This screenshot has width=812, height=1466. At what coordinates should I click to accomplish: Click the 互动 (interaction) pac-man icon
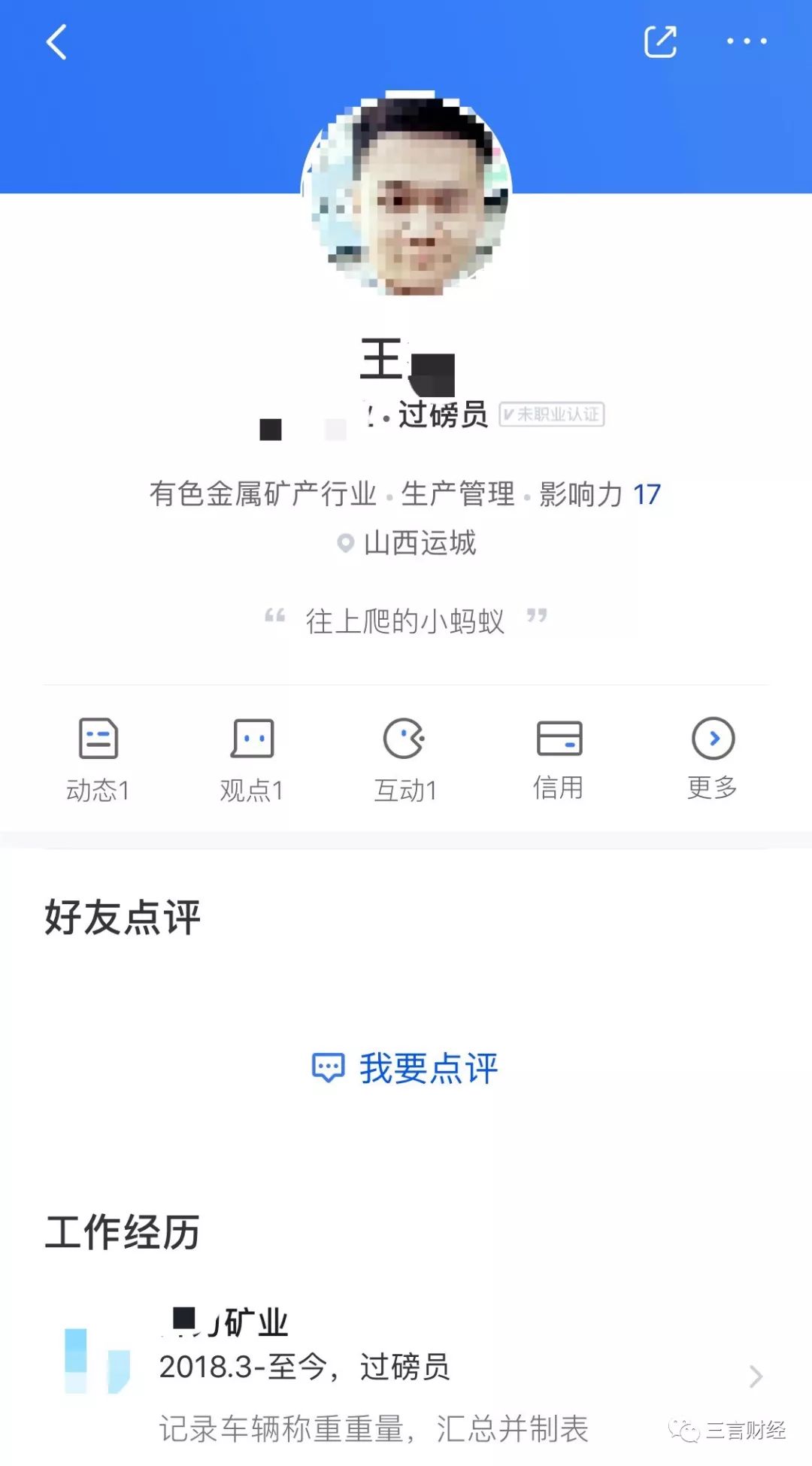click(x=406, y=740)
